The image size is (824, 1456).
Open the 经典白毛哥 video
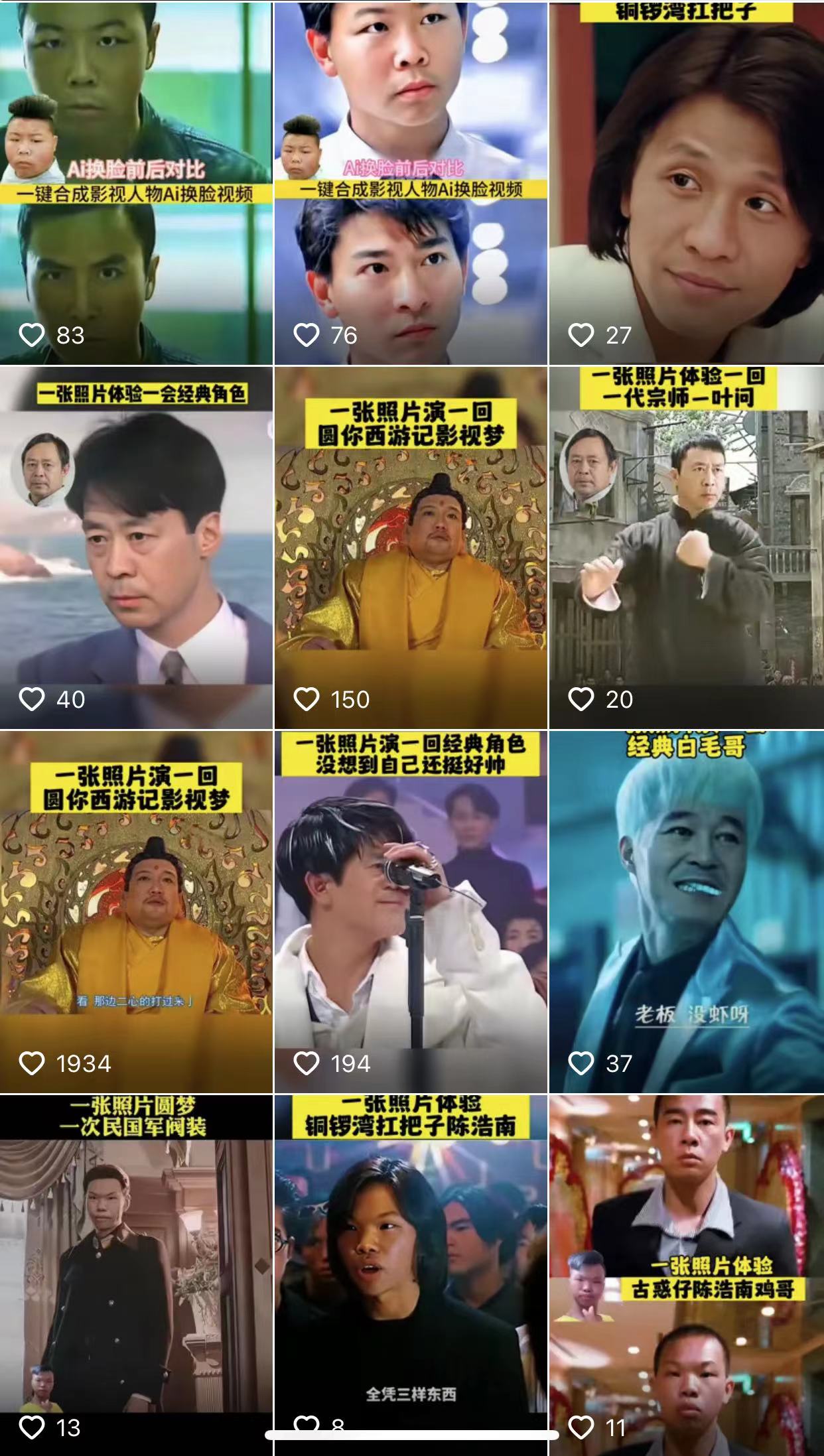pos(686,912)
